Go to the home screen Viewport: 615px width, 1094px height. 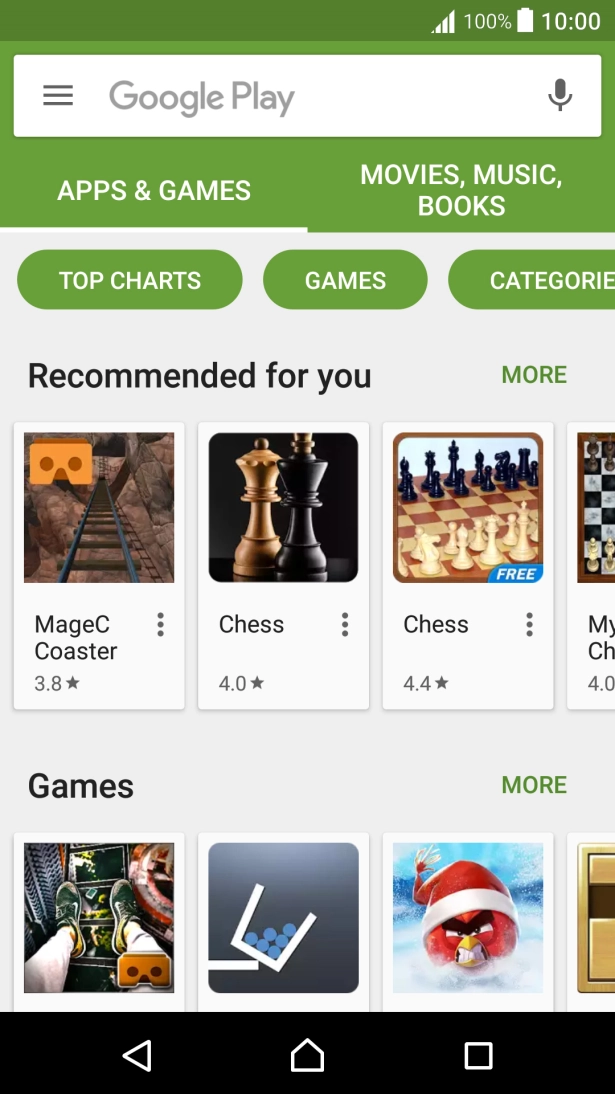pyautogui.click(x=307, y=1055)
